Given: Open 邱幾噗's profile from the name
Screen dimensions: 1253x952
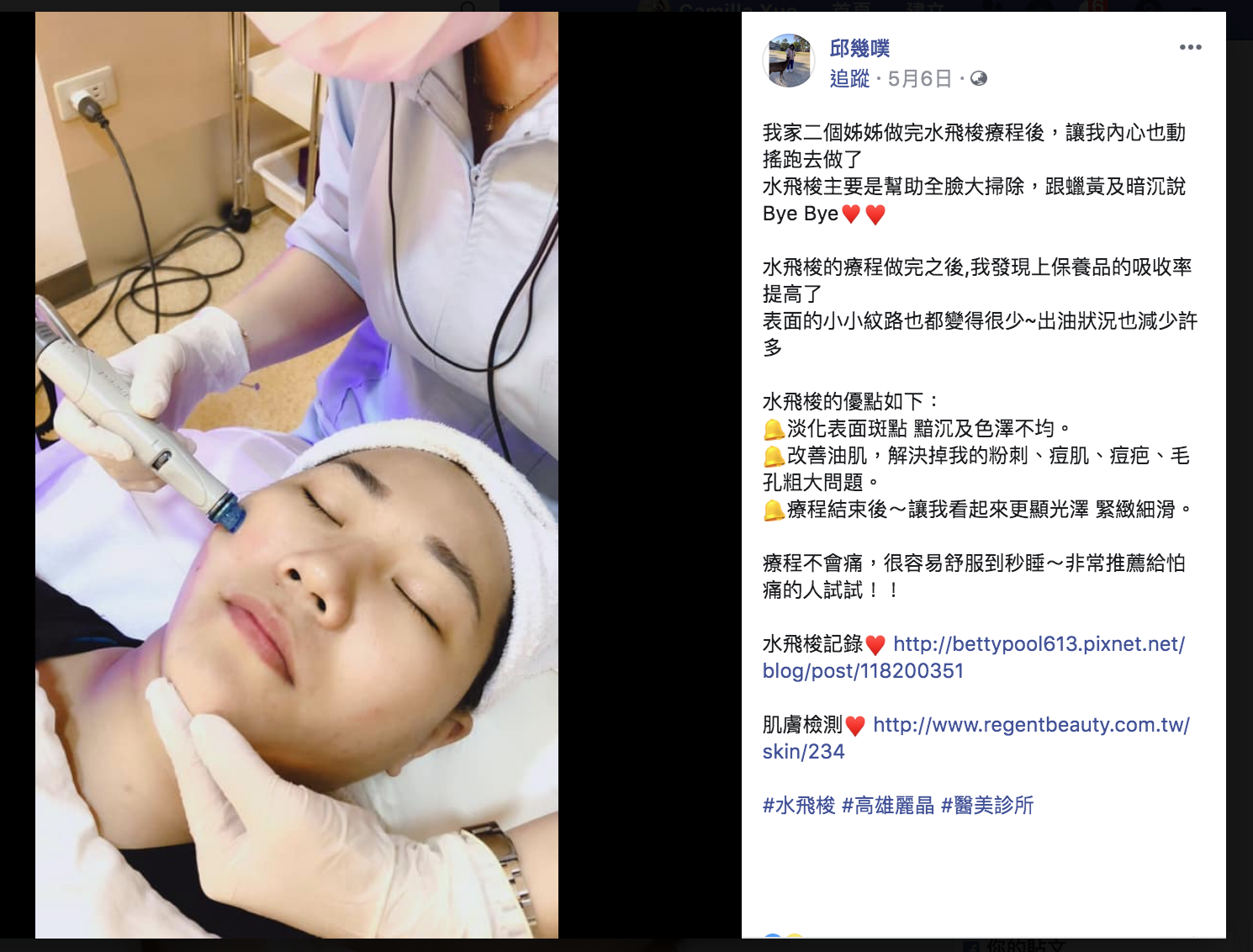Looking at the screenshot, I should point(859,49).
